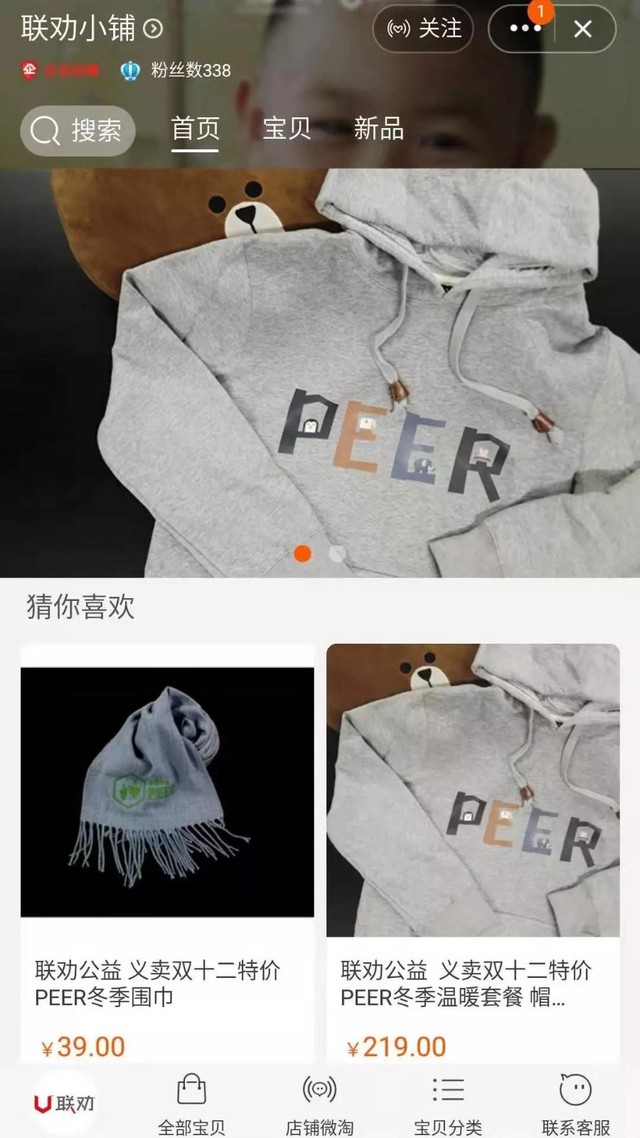The width and height of the screenshot is (640, 1138).
Task: Switch to the 宝贝 tab
Action: pos(286,129)
